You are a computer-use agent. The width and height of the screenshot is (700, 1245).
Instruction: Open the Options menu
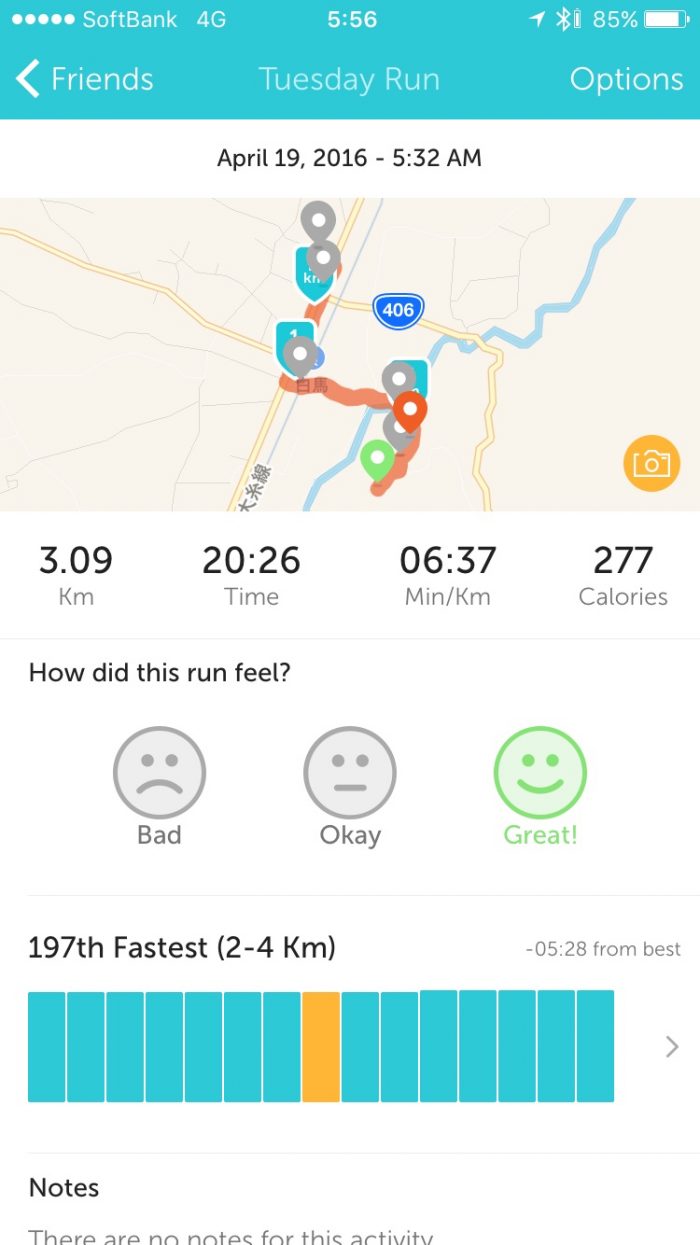tap(626, 80)
